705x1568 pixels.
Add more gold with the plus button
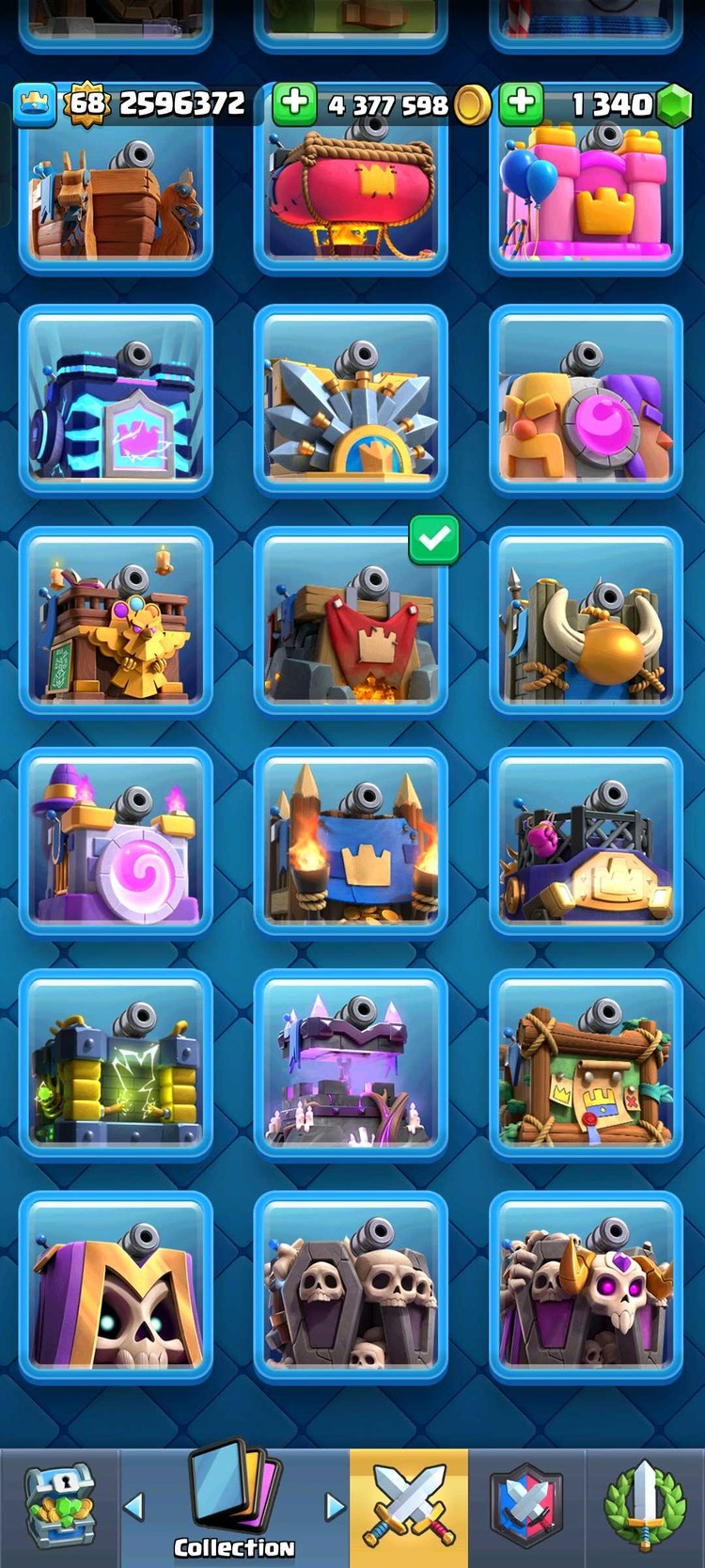click(294, 103)
